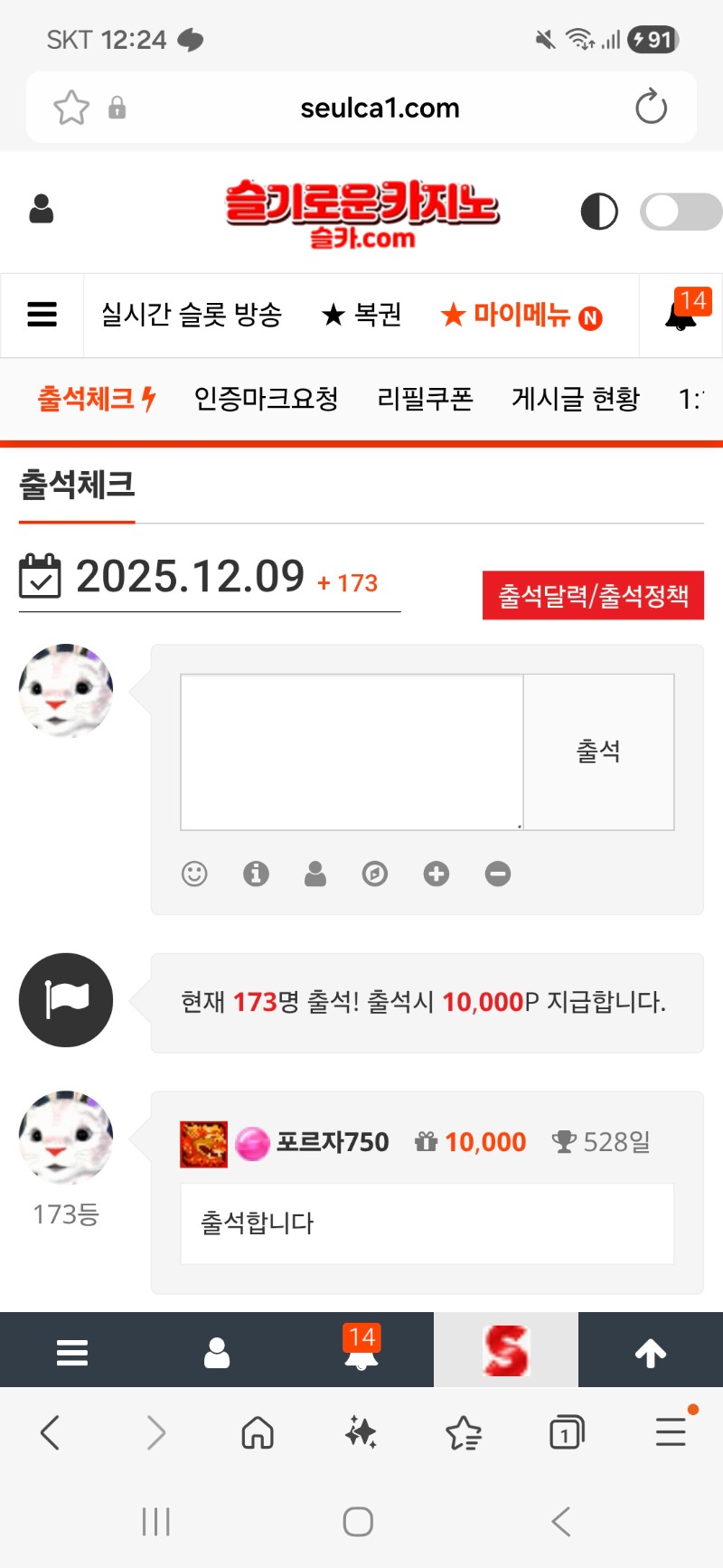Click the plus icon to increase text size
This screenshot has height=1568, width=723.
[436, 874]
